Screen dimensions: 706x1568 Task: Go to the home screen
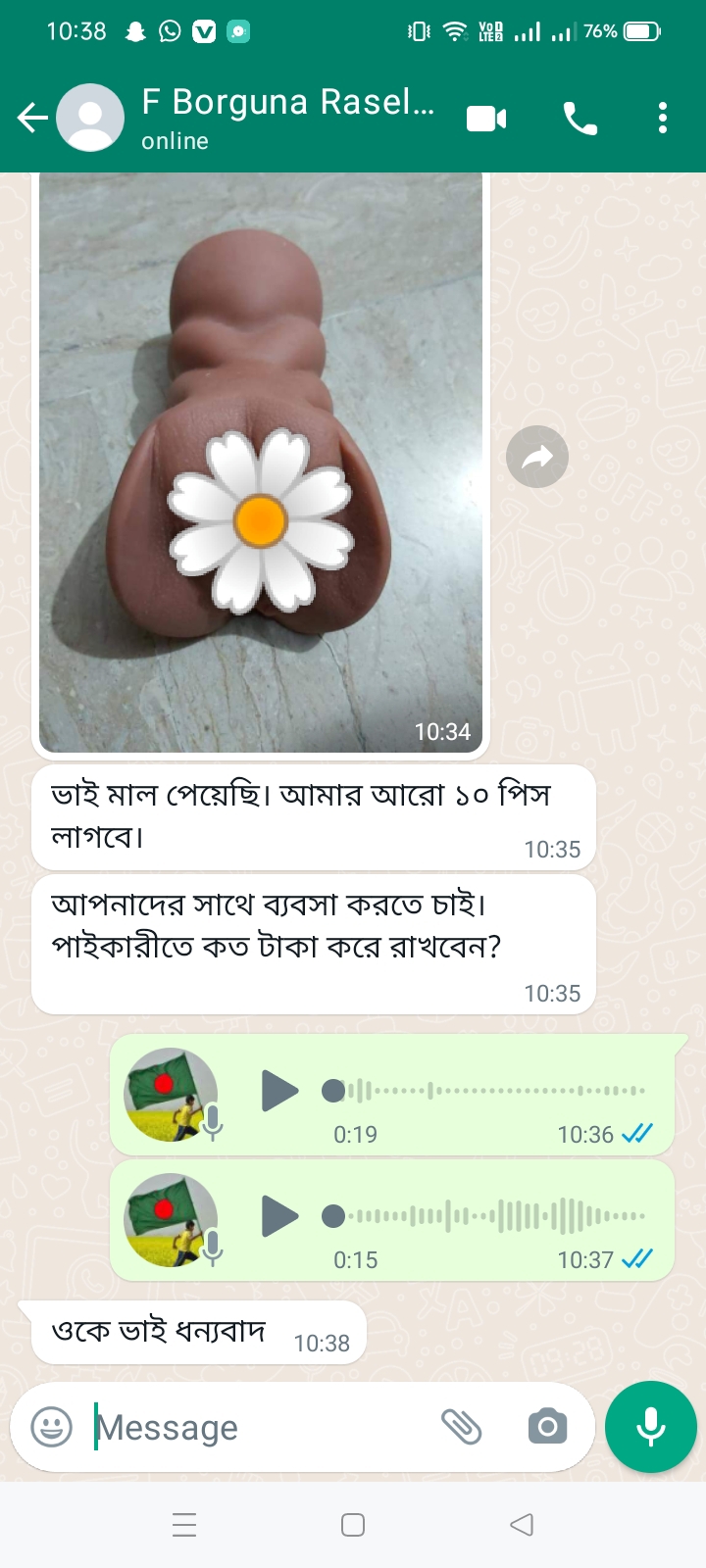click(353, 1525)
